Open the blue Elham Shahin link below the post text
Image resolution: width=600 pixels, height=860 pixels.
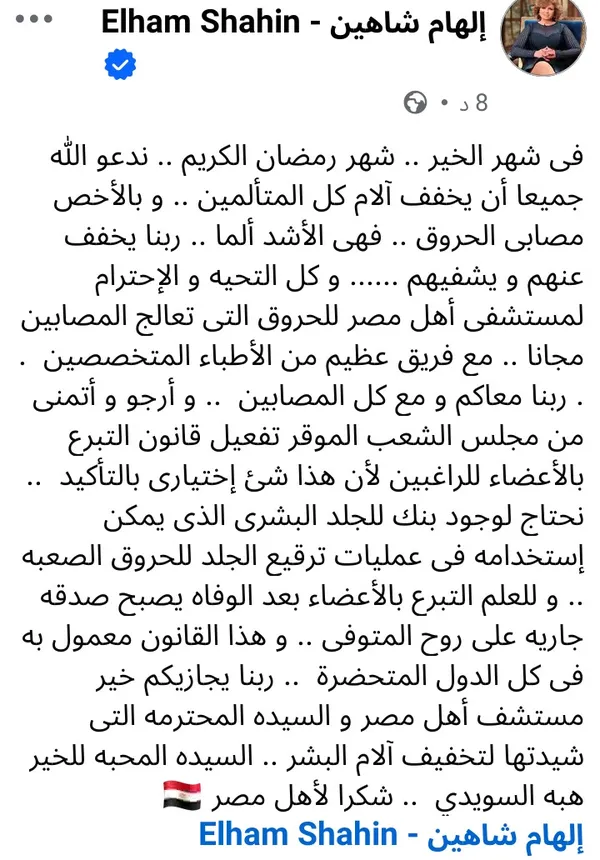[x=391, y=833]
